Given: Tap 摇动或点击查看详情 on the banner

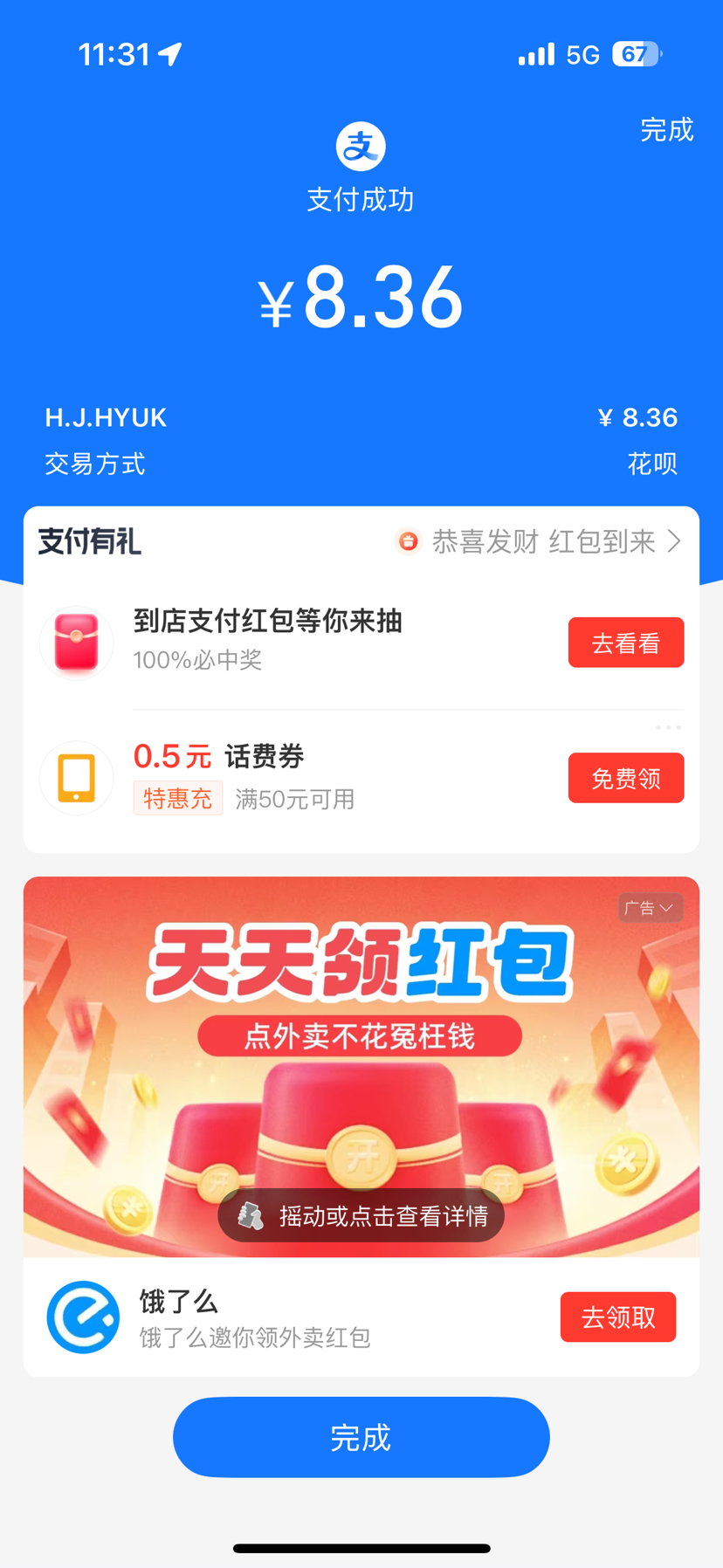Looking at the screenshot, I should (x=361, y=1216).
